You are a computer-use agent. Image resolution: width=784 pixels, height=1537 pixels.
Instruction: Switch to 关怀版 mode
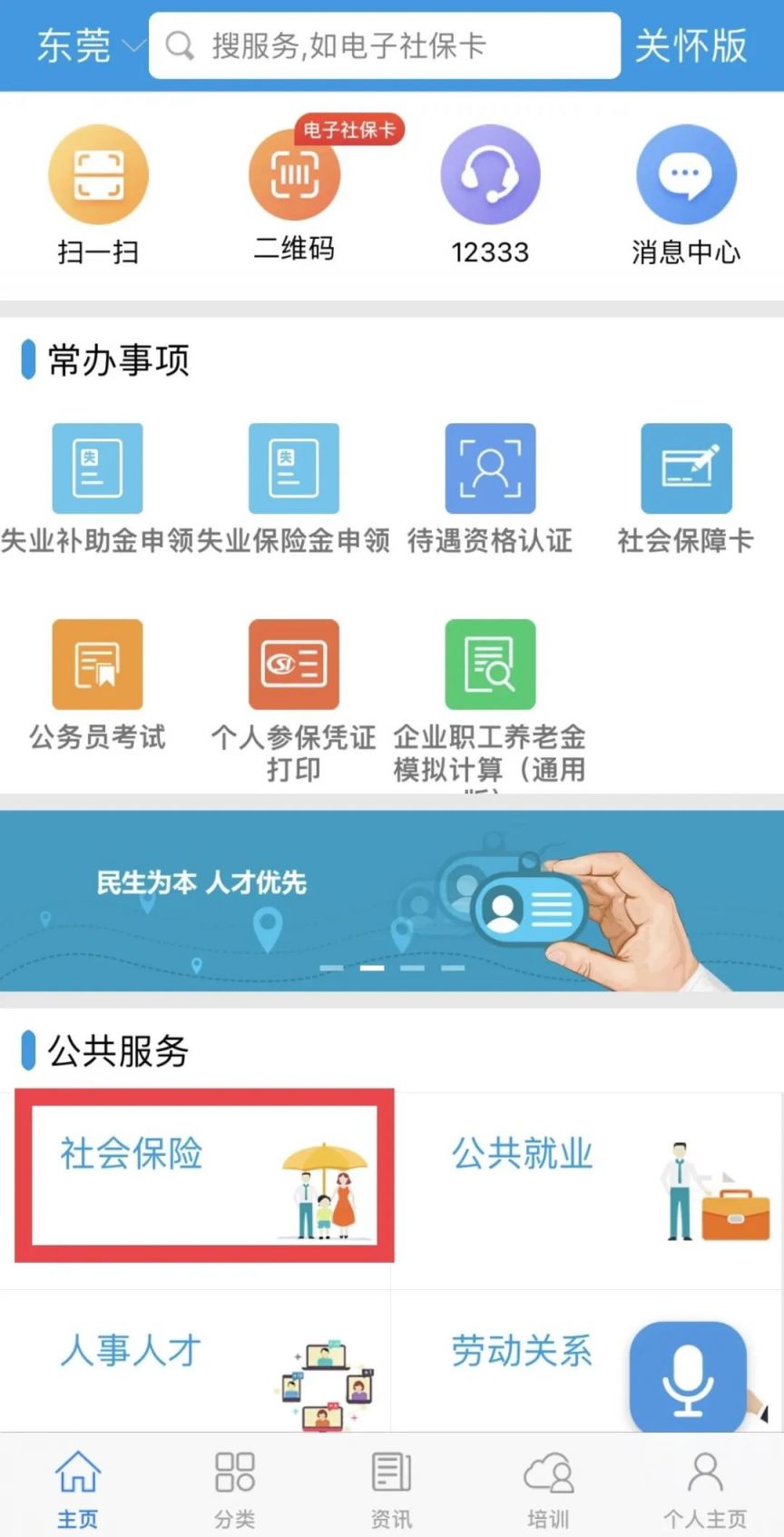[691, 45]
